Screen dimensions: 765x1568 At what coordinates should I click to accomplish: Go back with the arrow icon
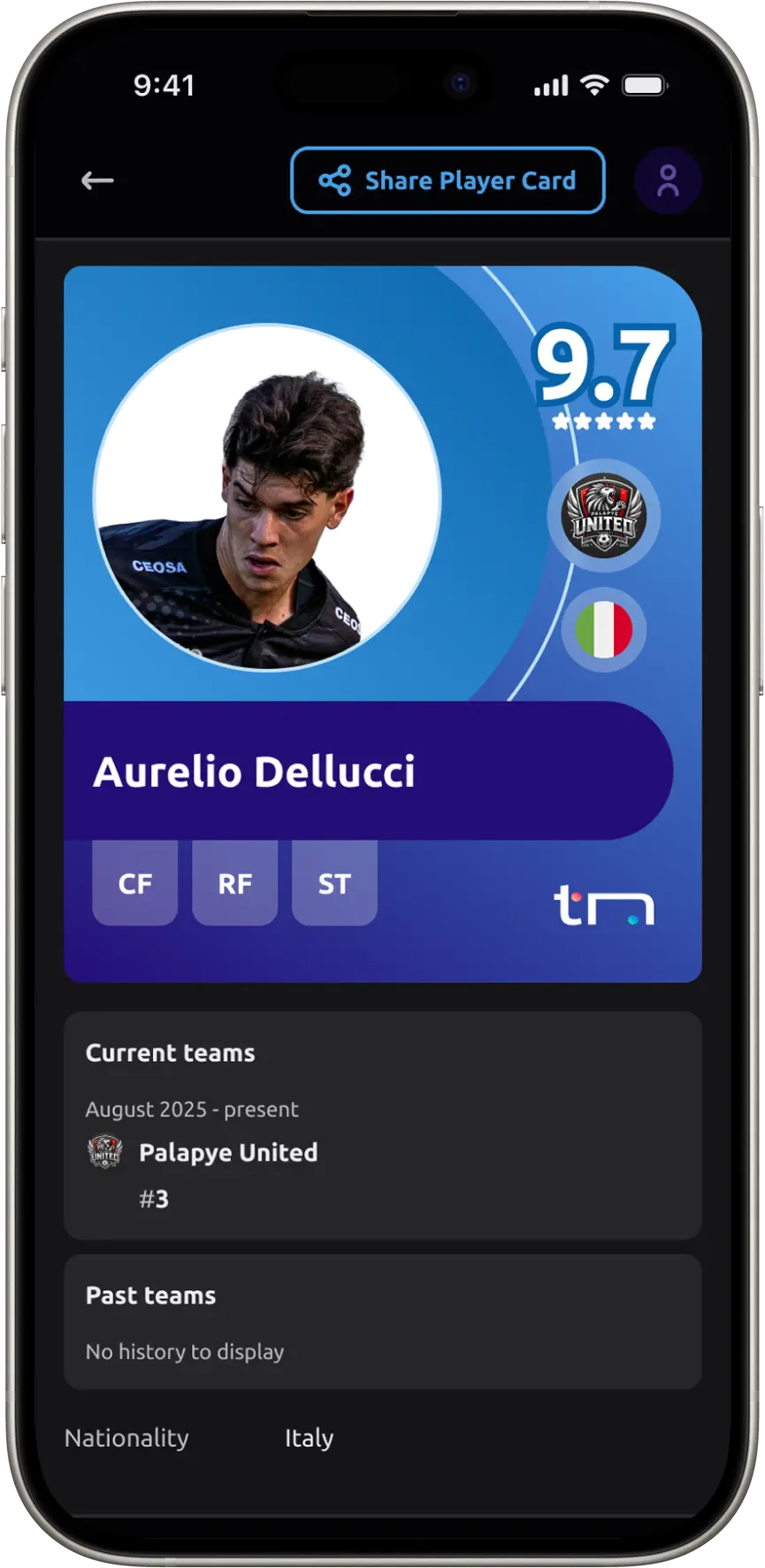(97, 181)
